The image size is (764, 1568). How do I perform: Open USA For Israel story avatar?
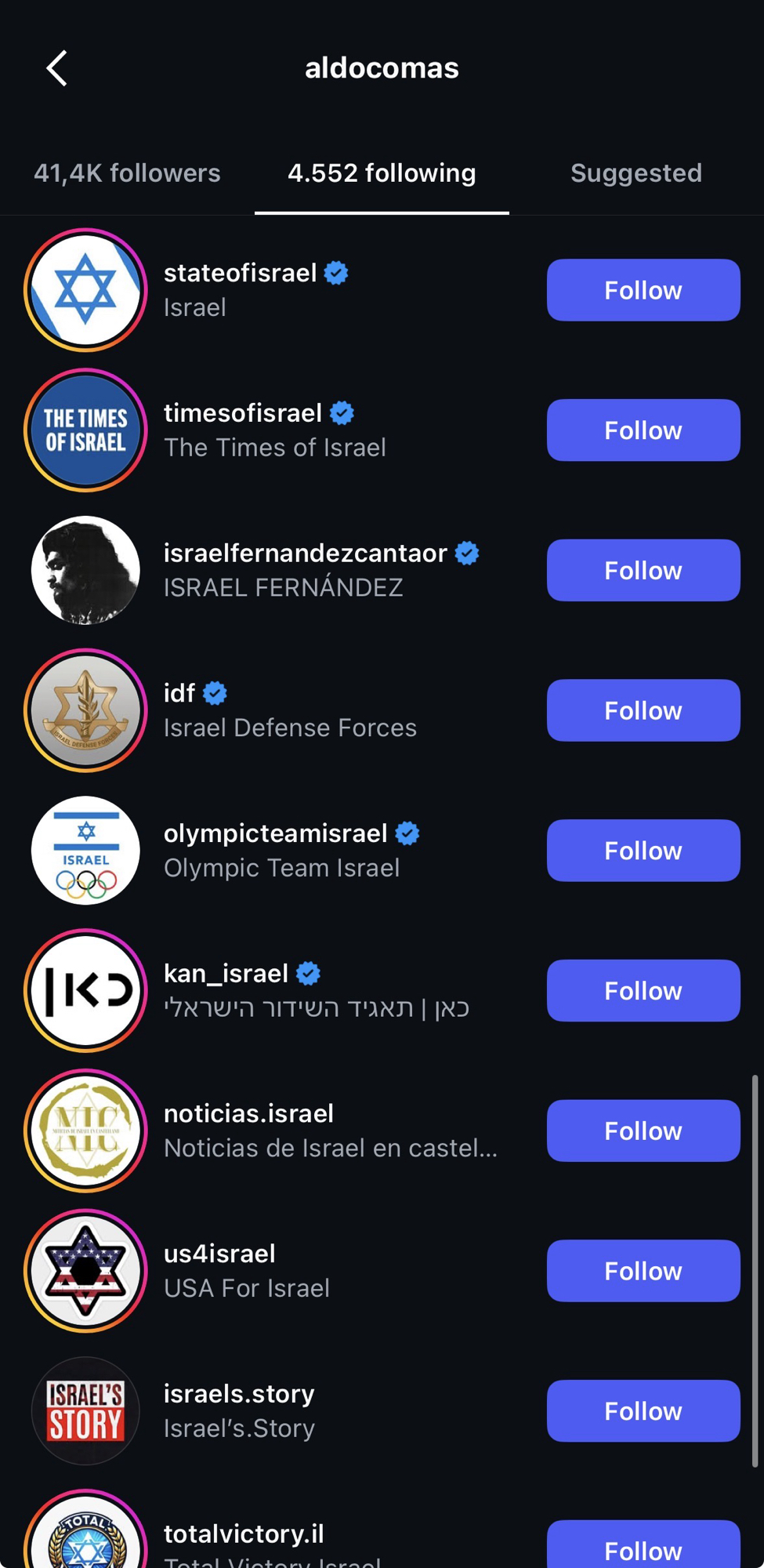[85, 1271]
